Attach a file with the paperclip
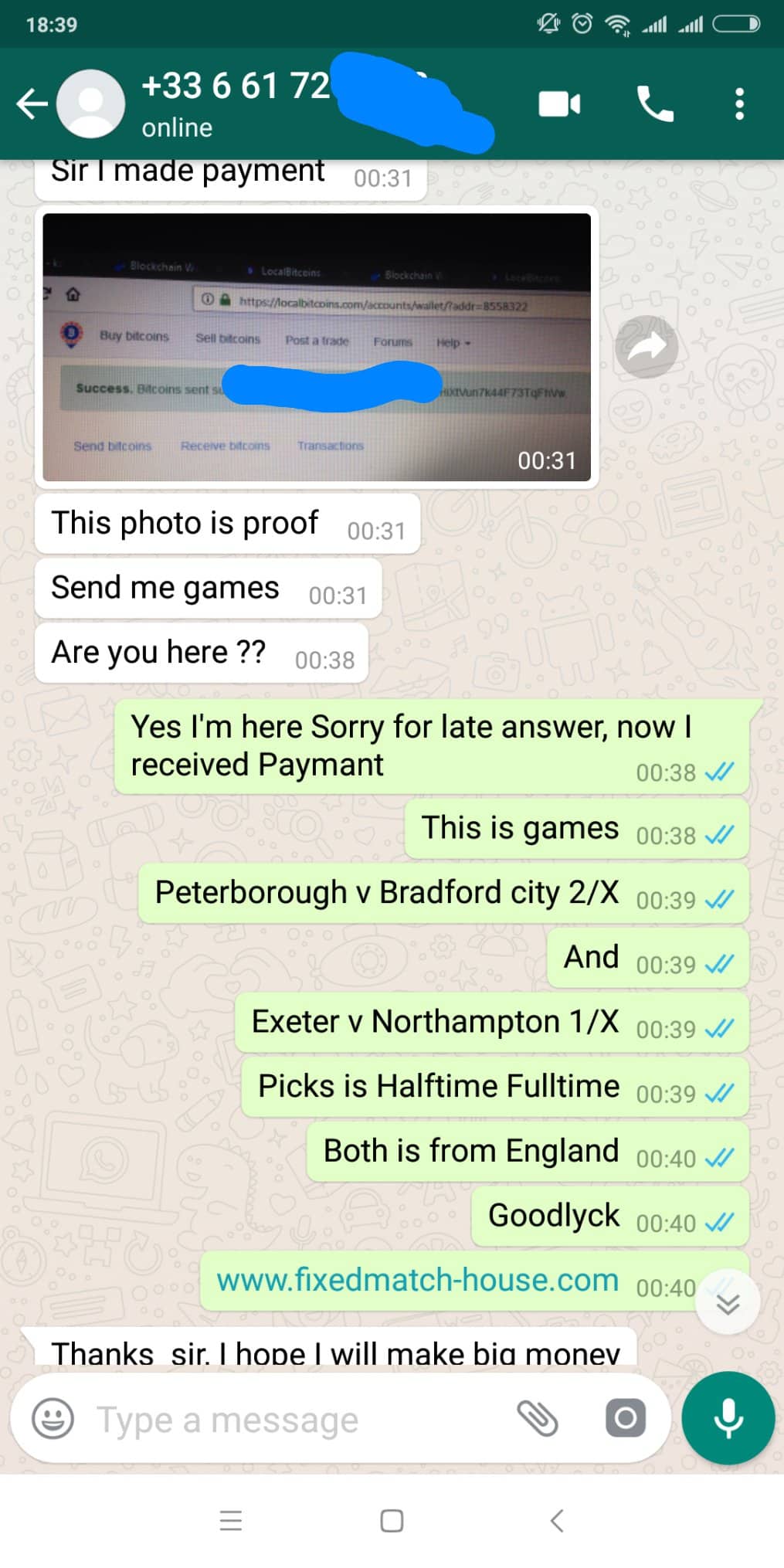Viewport: 784px width, 1568px height. click(x=537, y=1418)
